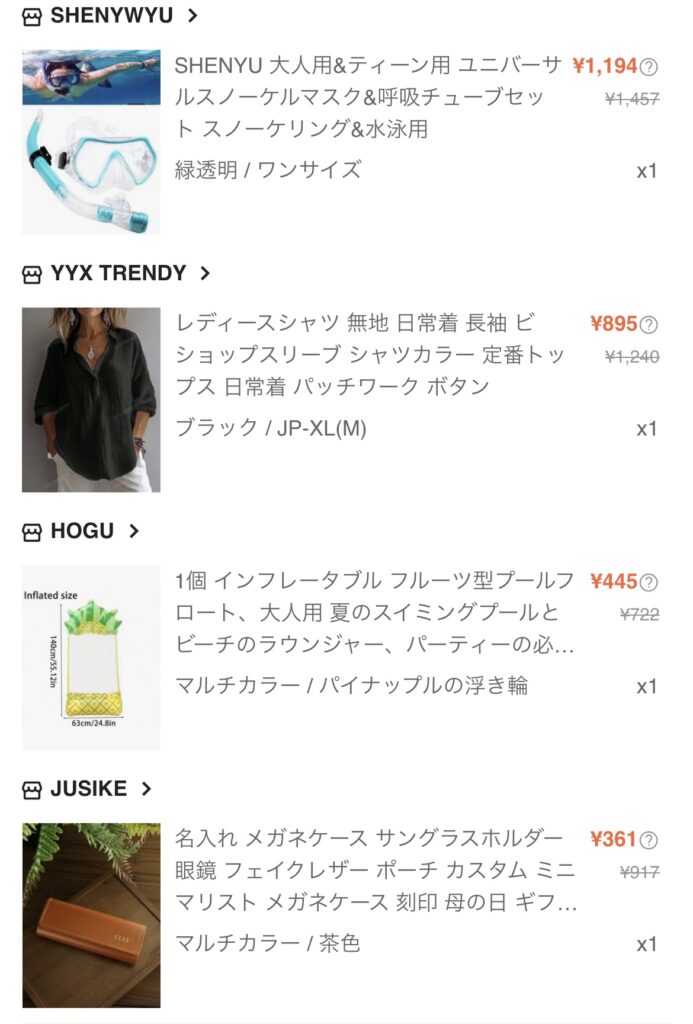693x1024 pixels.
Task: View the black ladies shirt product image
Action: [x=91, y=400]
